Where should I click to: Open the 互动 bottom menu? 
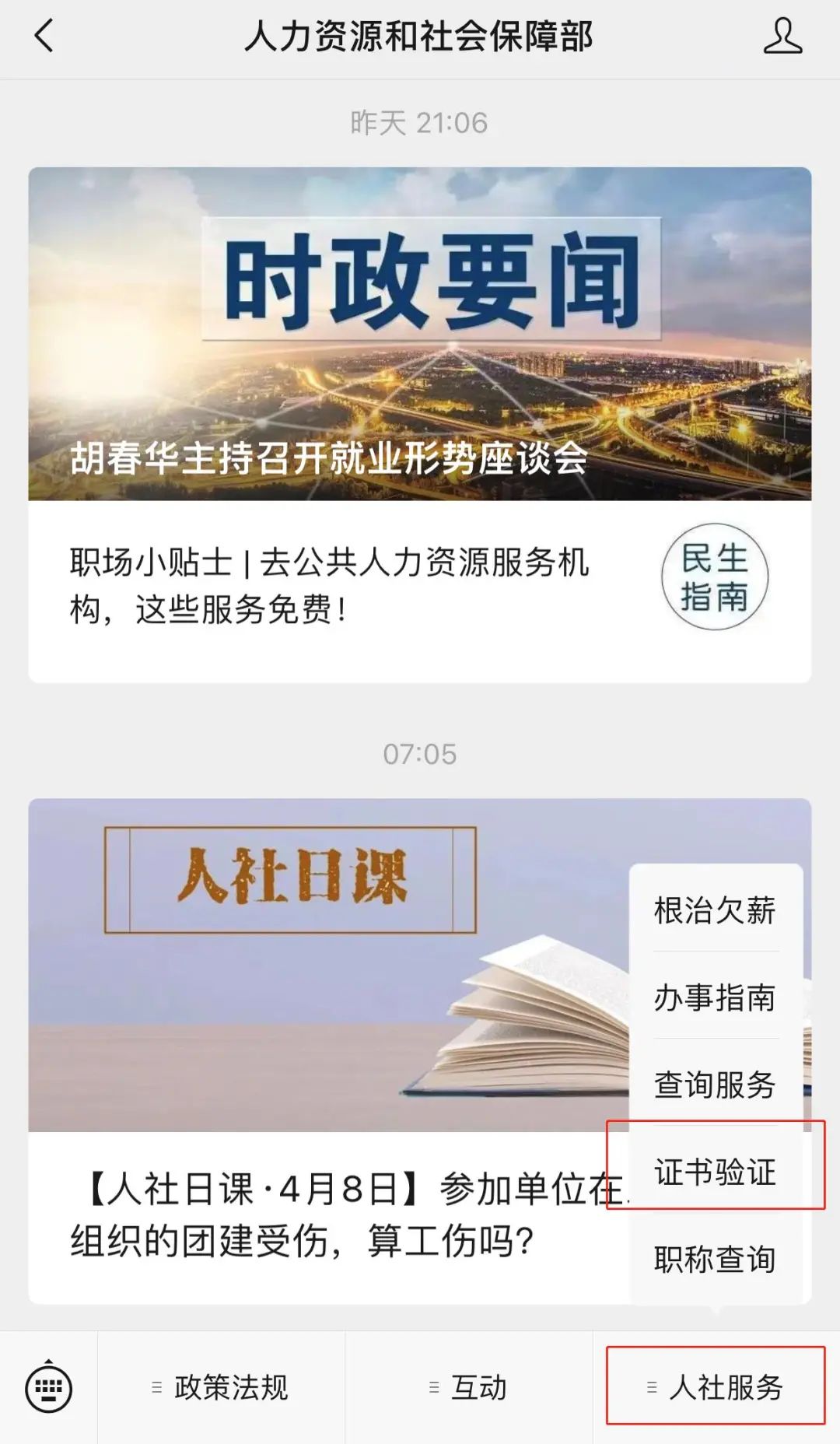tap(468, 1388)
